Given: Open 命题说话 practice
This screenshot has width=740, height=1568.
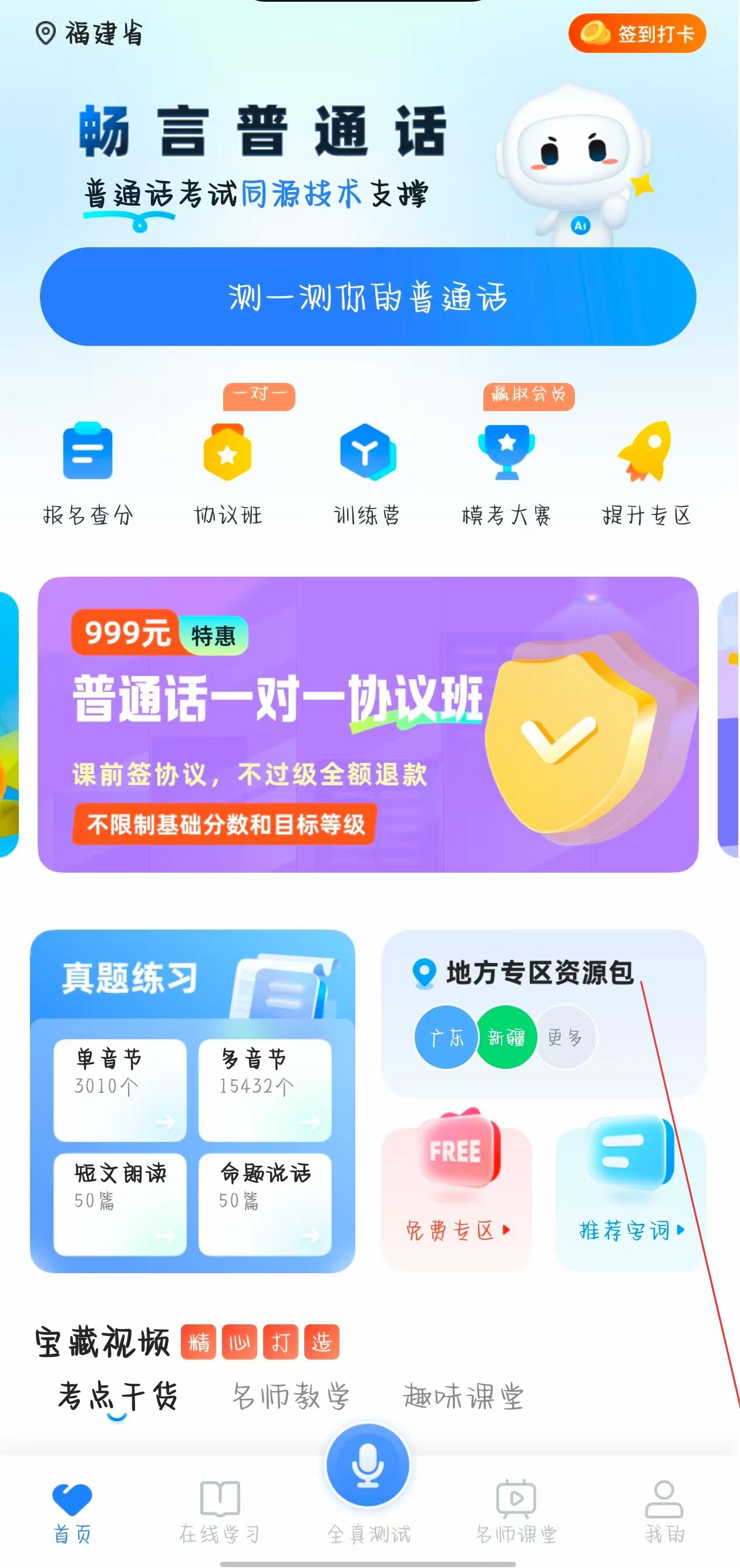Looking at the screenshot, I should 265,1203.
